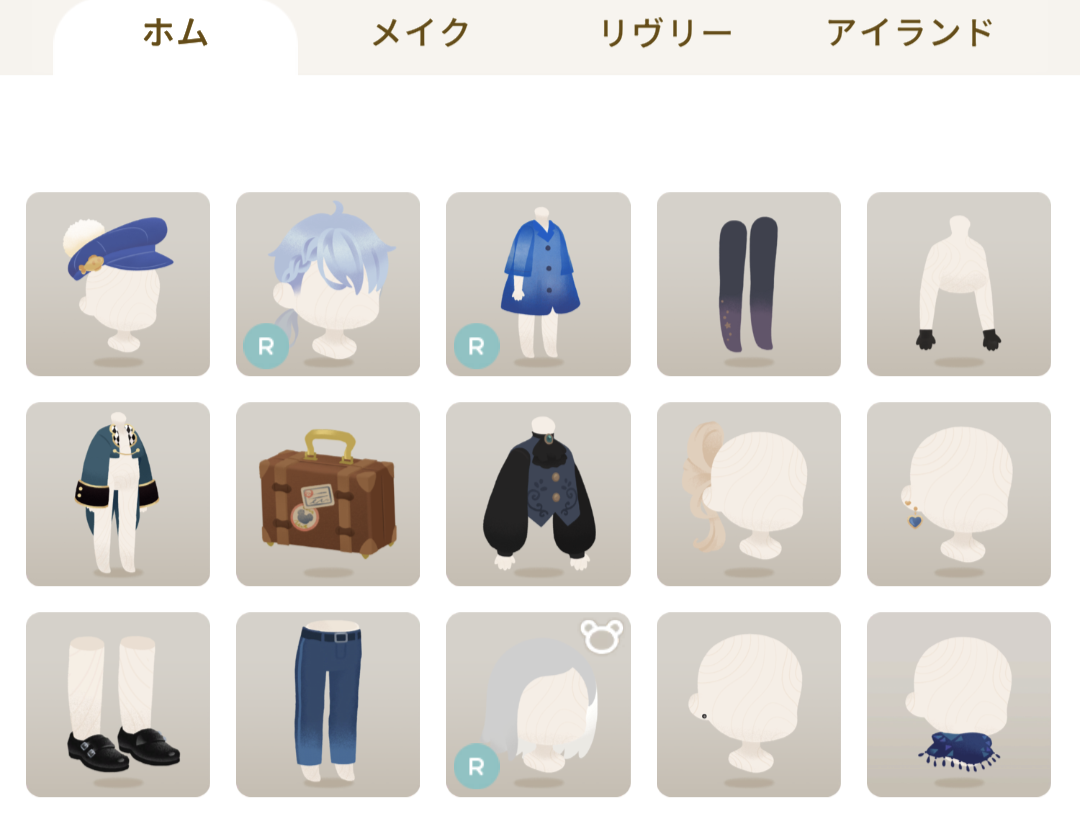1080x826 pixels.
Task: Select the blue sailor cap item
Action: [x=118, y=284]
